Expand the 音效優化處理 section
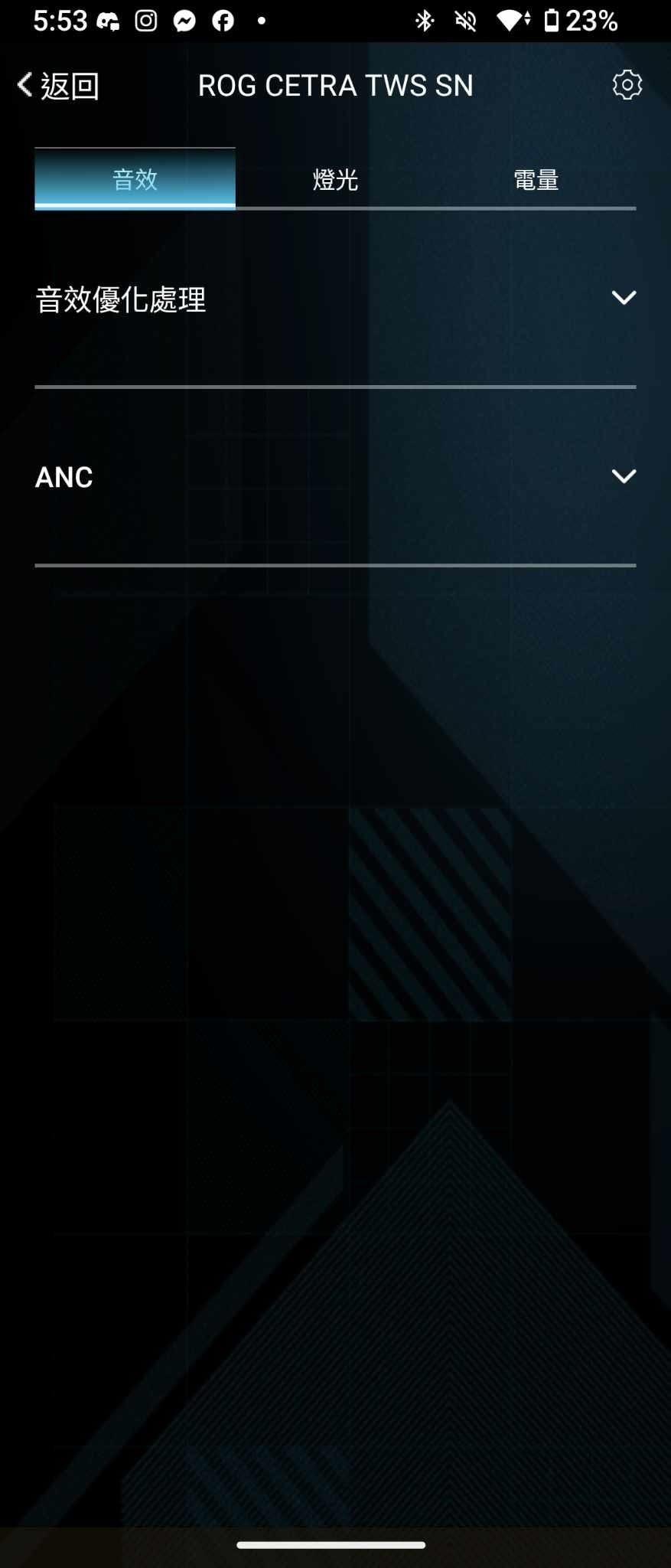 point(623,298)
